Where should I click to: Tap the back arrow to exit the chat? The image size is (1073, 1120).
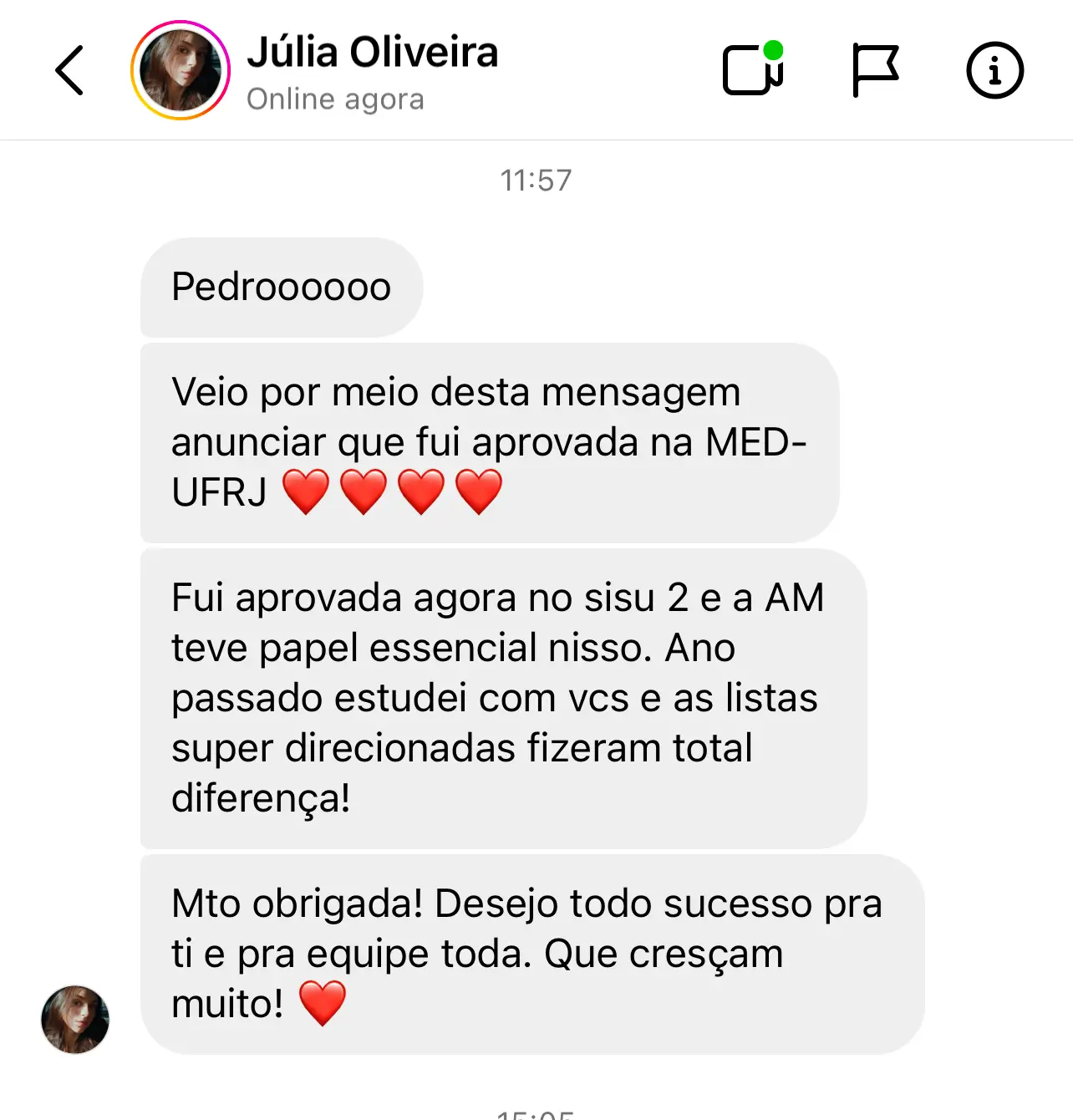[x=70, y=70]
